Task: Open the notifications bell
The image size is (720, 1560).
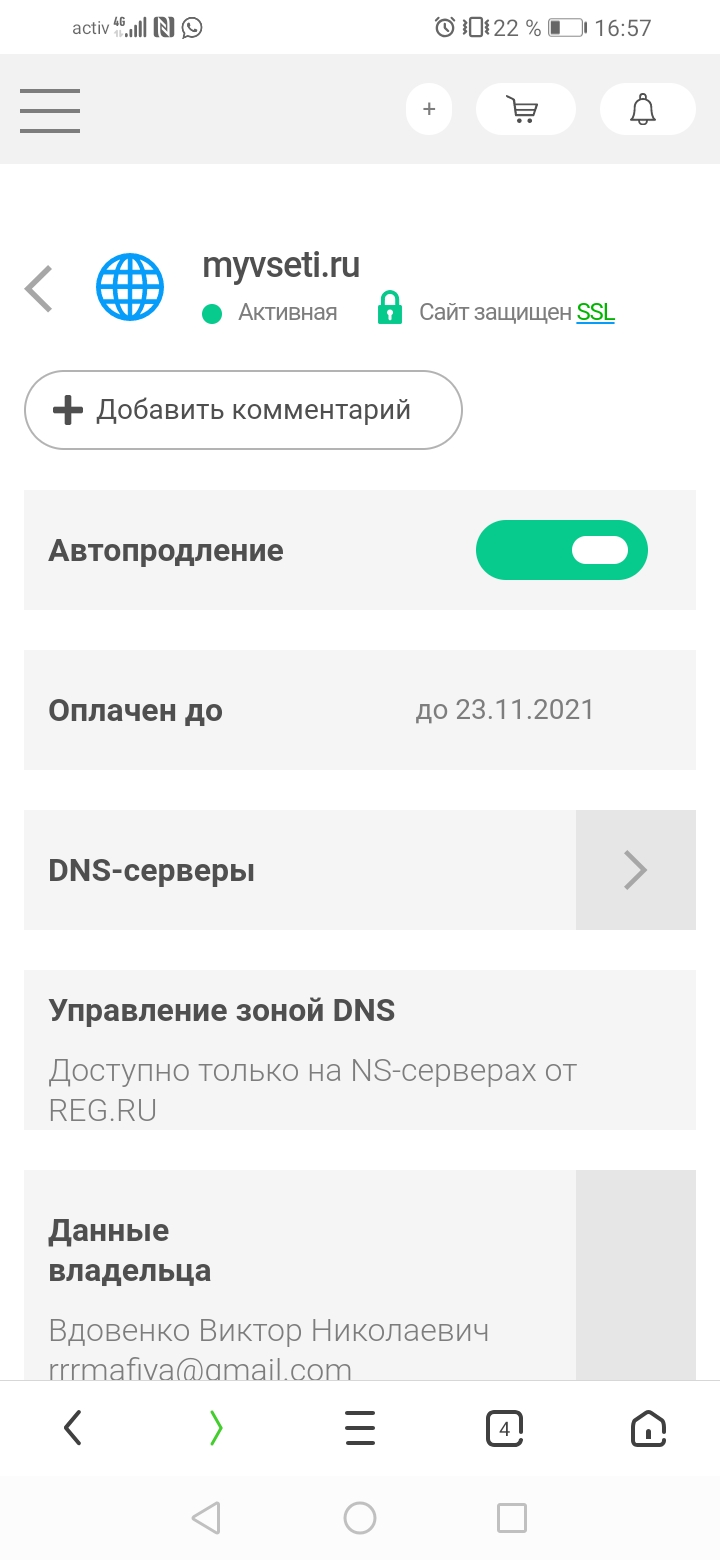Action: [x=646, y=109]
